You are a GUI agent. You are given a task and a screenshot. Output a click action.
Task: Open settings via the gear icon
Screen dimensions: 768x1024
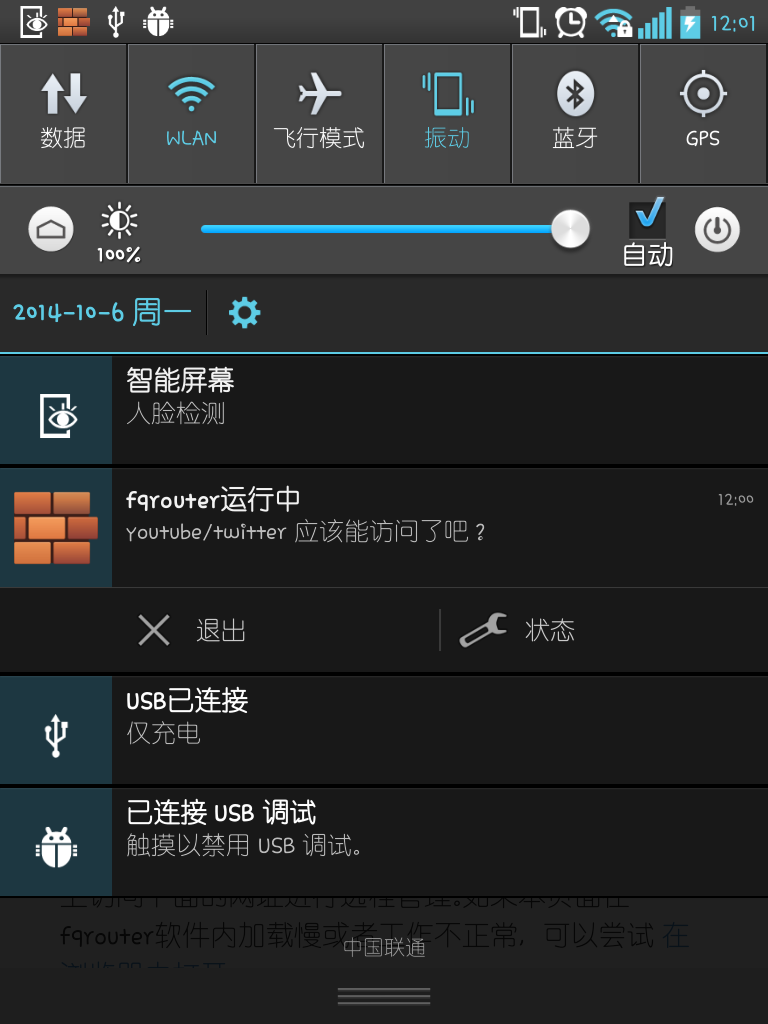[243, 312]
